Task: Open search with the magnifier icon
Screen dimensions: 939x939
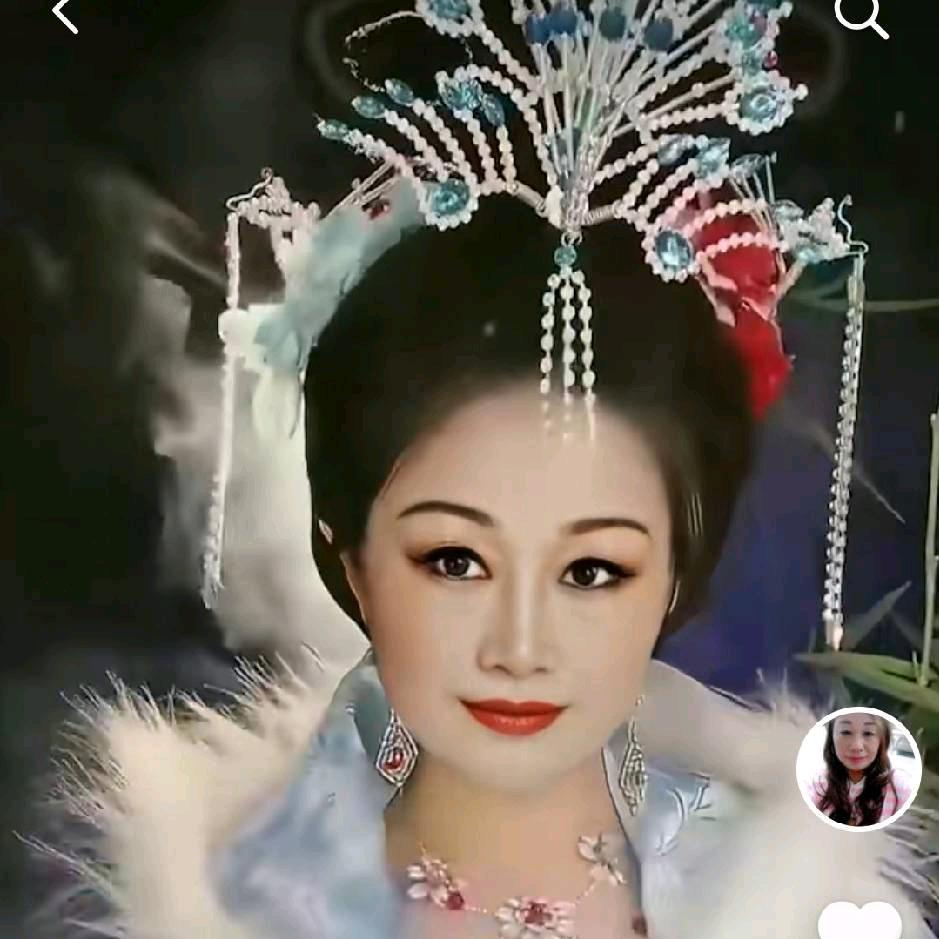Action: coord(860,15)
